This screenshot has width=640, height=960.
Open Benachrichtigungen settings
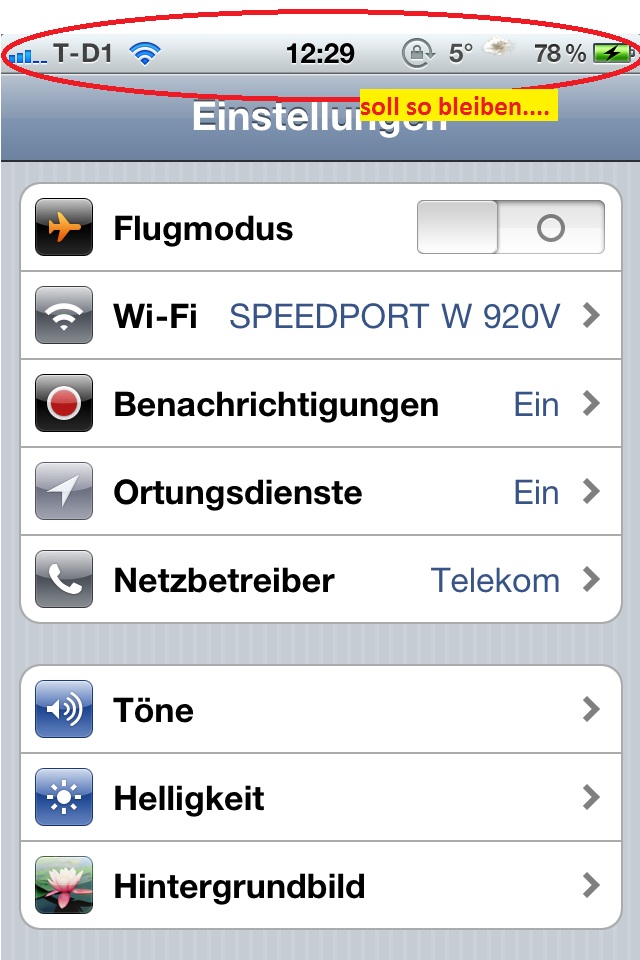coord(320,404)
